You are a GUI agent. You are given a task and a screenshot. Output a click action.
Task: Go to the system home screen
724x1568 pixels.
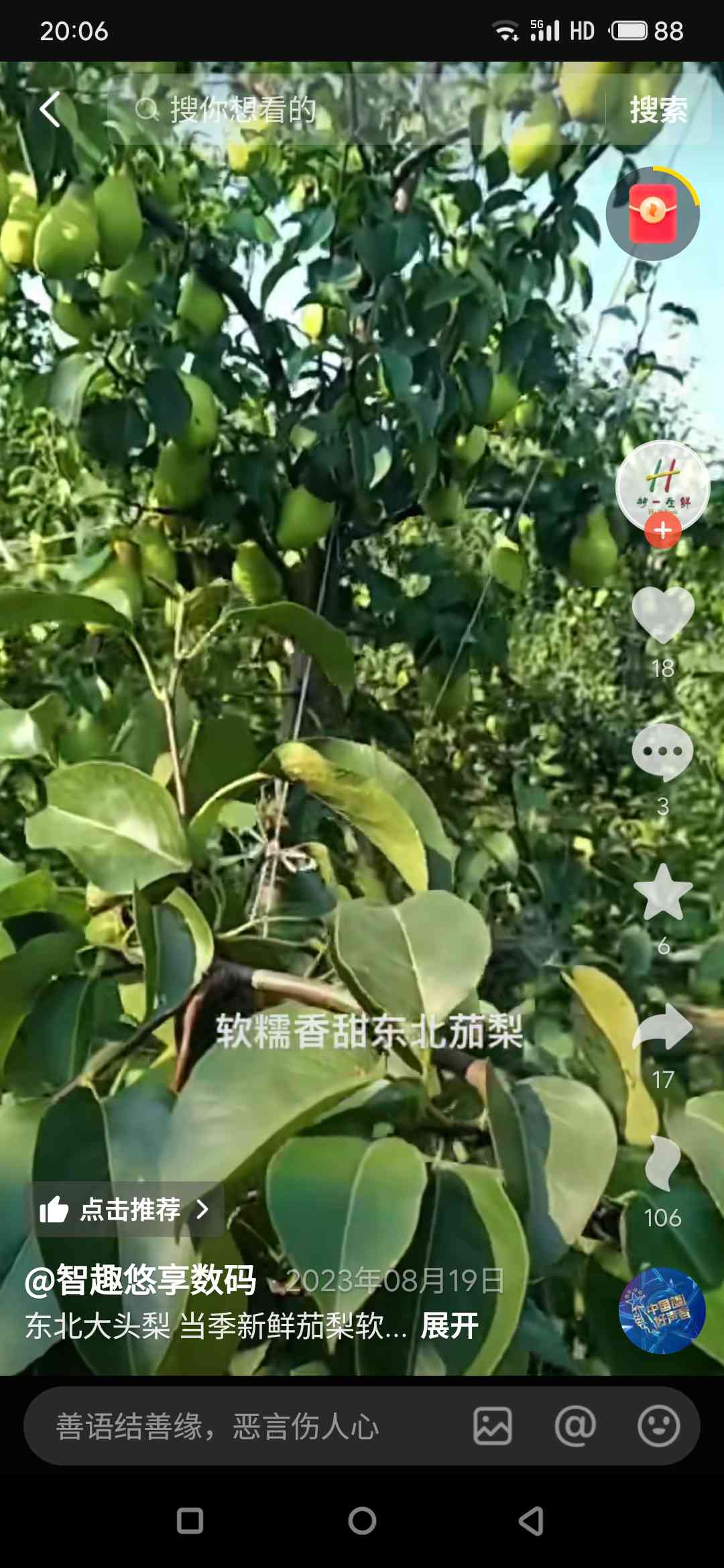[362, 1521]
